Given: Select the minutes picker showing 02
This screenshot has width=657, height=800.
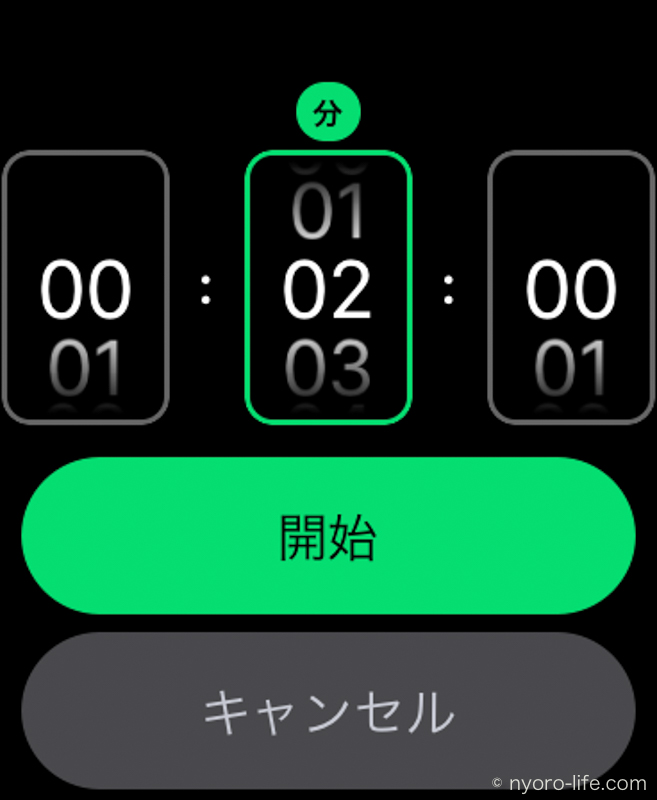Looking at the screenshot, I should [328, 288].
